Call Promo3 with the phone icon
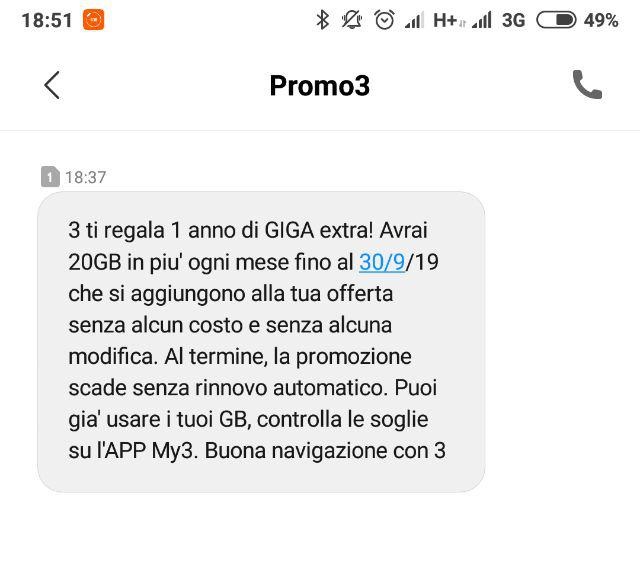Image resolution: width=640 pixels, height=583 pixels. (x=587, y=85)
